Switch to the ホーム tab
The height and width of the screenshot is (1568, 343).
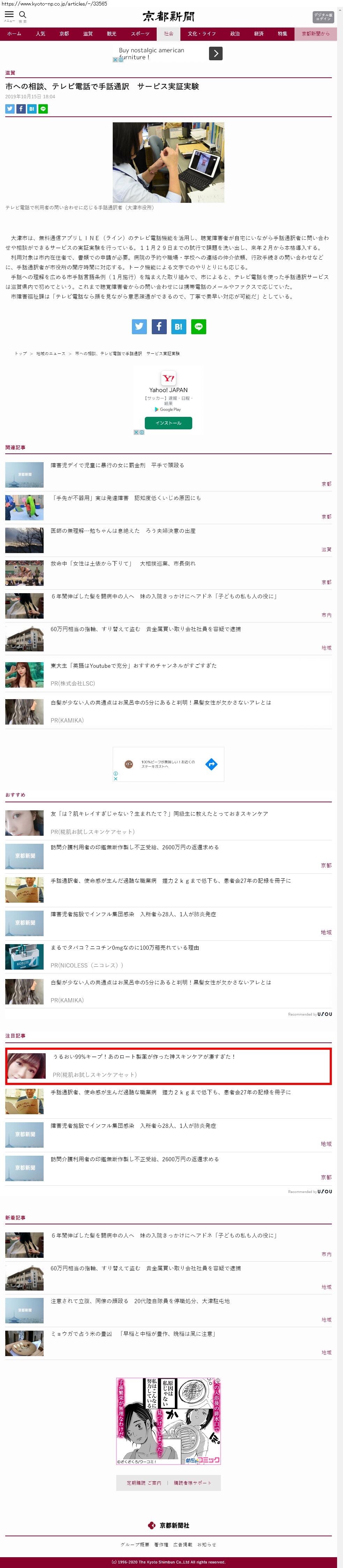pyautogui.click(x=14, y=34)
